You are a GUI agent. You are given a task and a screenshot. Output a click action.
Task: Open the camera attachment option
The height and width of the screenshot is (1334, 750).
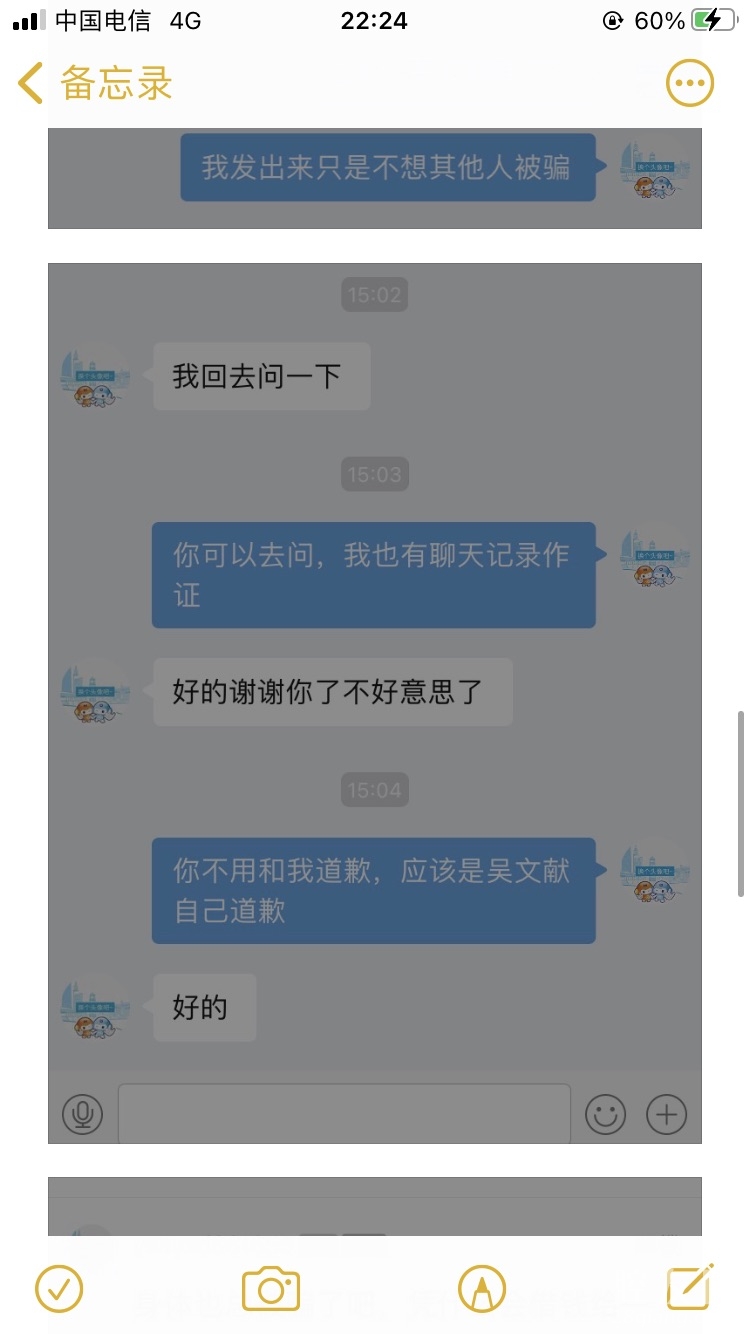(x=271, y=1288)
